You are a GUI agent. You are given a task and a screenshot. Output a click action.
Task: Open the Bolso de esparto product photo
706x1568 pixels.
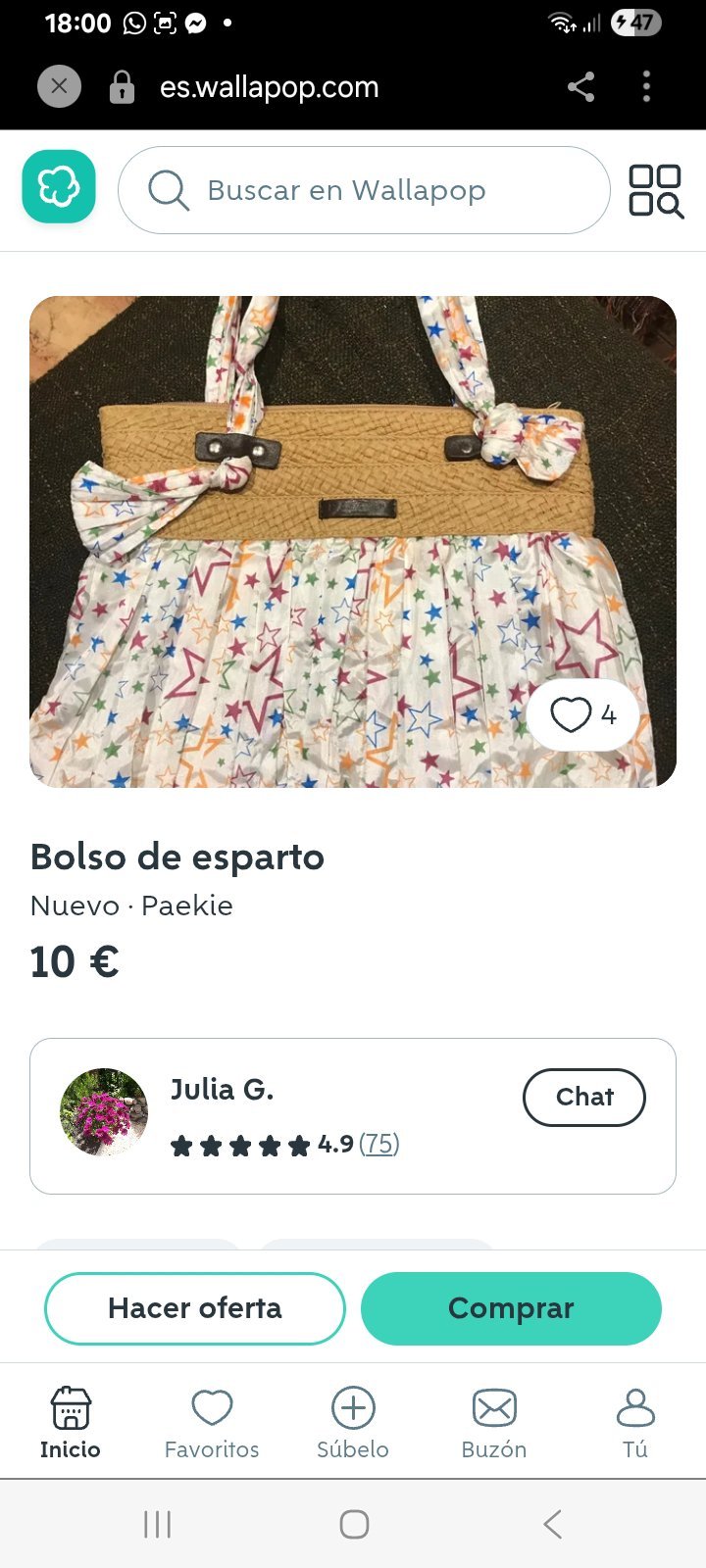pyautogui.click(x=353, y=542)
